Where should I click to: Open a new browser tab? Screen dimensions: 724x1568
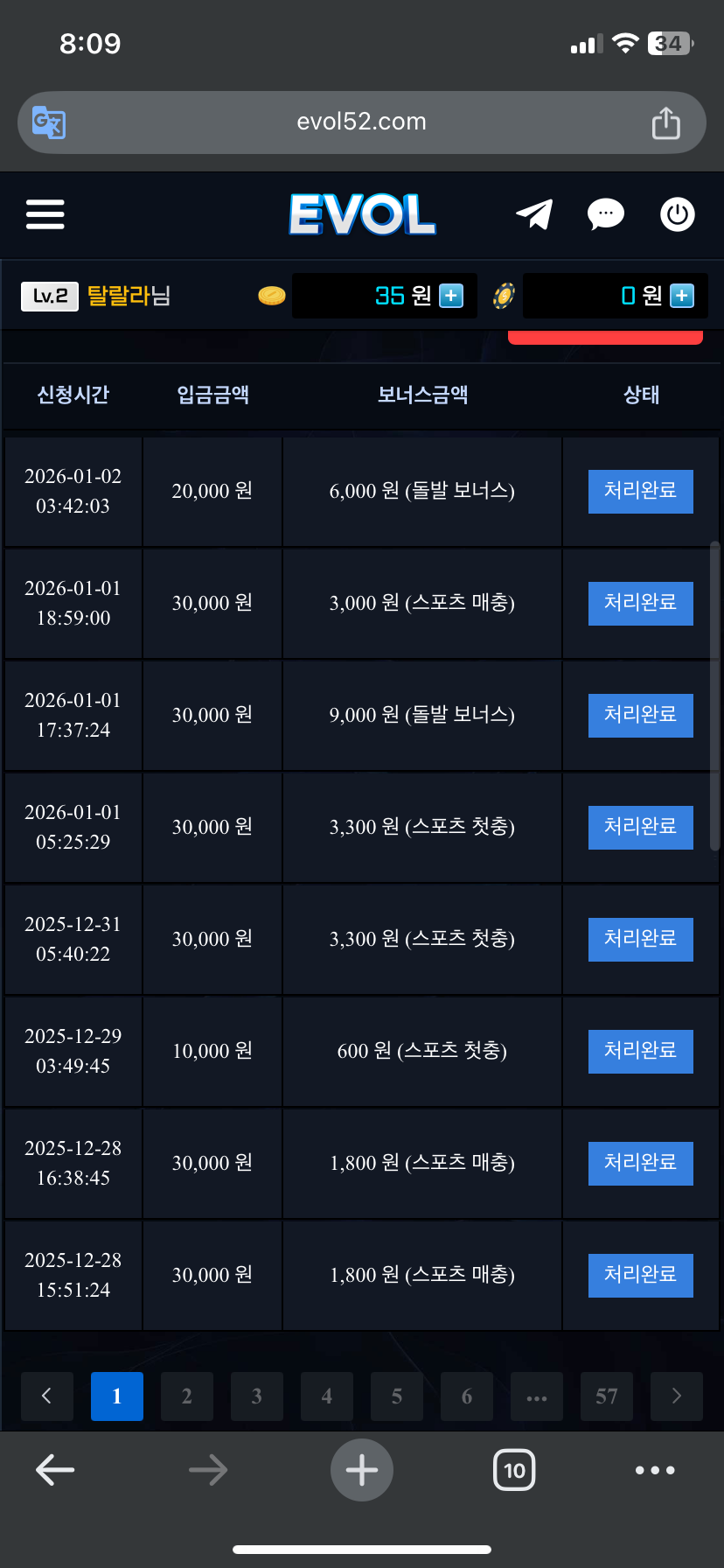coord(362,1470)
